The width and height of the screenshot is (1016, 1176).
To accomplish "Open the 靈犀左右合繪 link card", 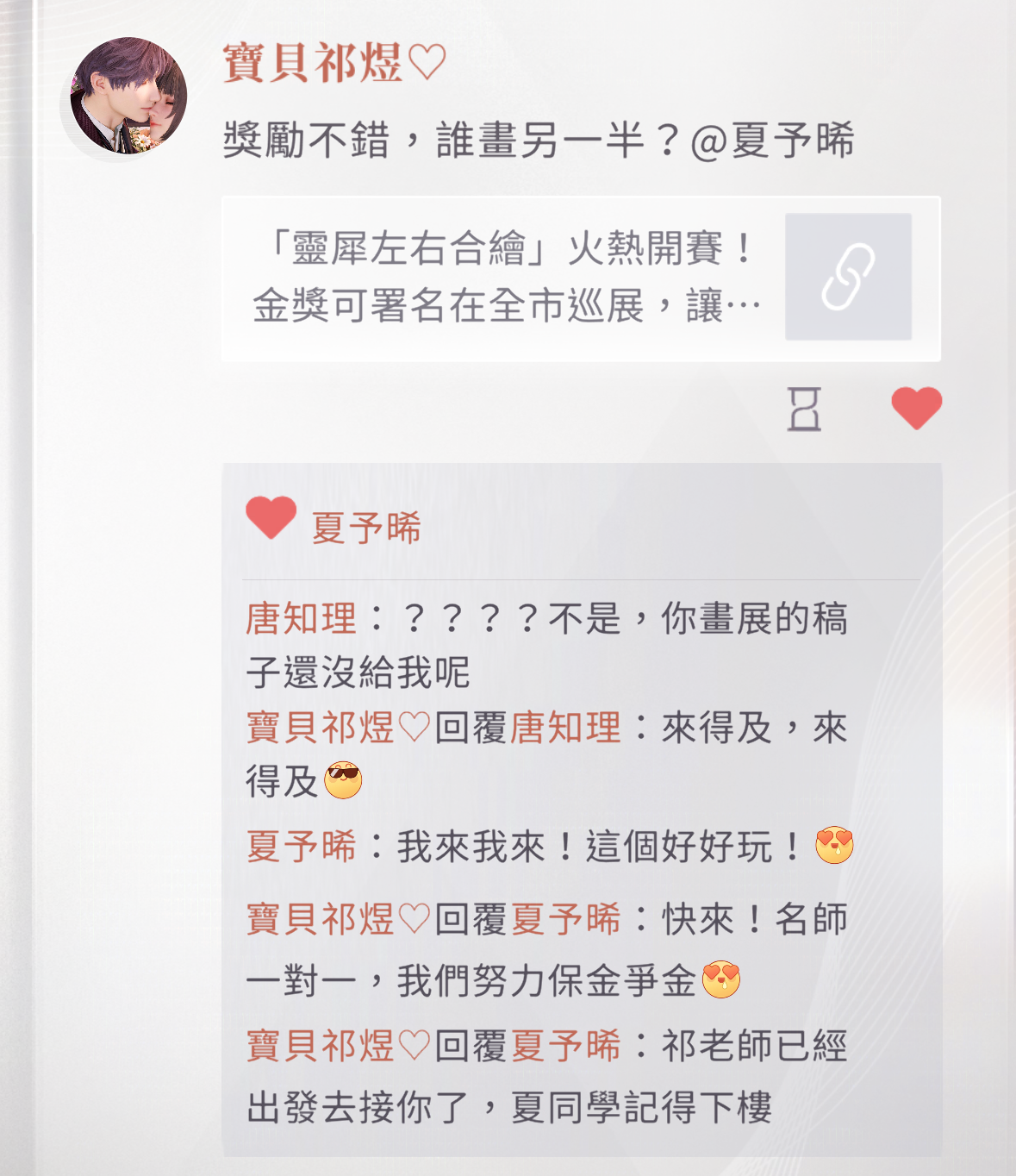I will (580, 278).
